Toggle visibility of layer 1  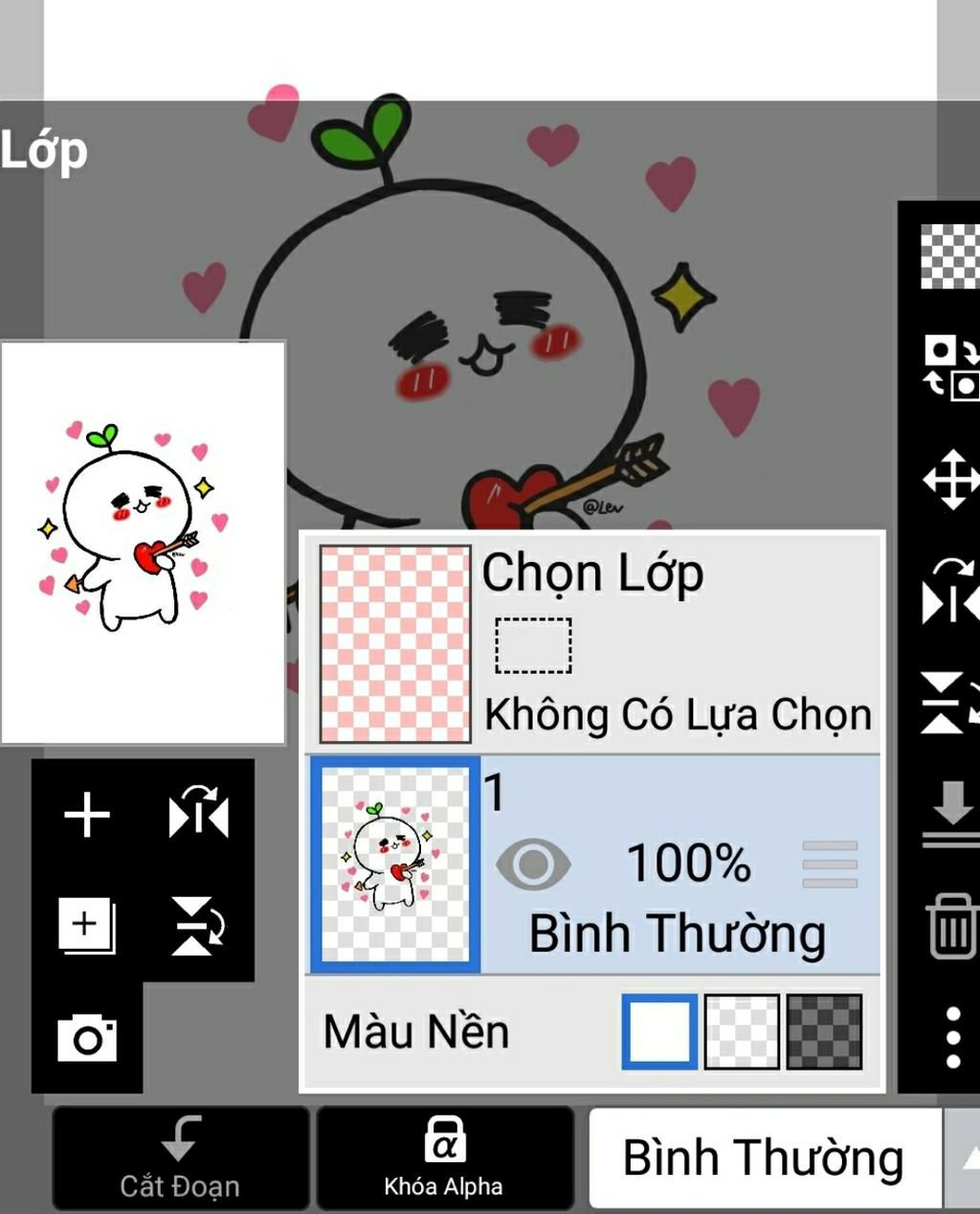pyautogui.click(x=533, y=865)
